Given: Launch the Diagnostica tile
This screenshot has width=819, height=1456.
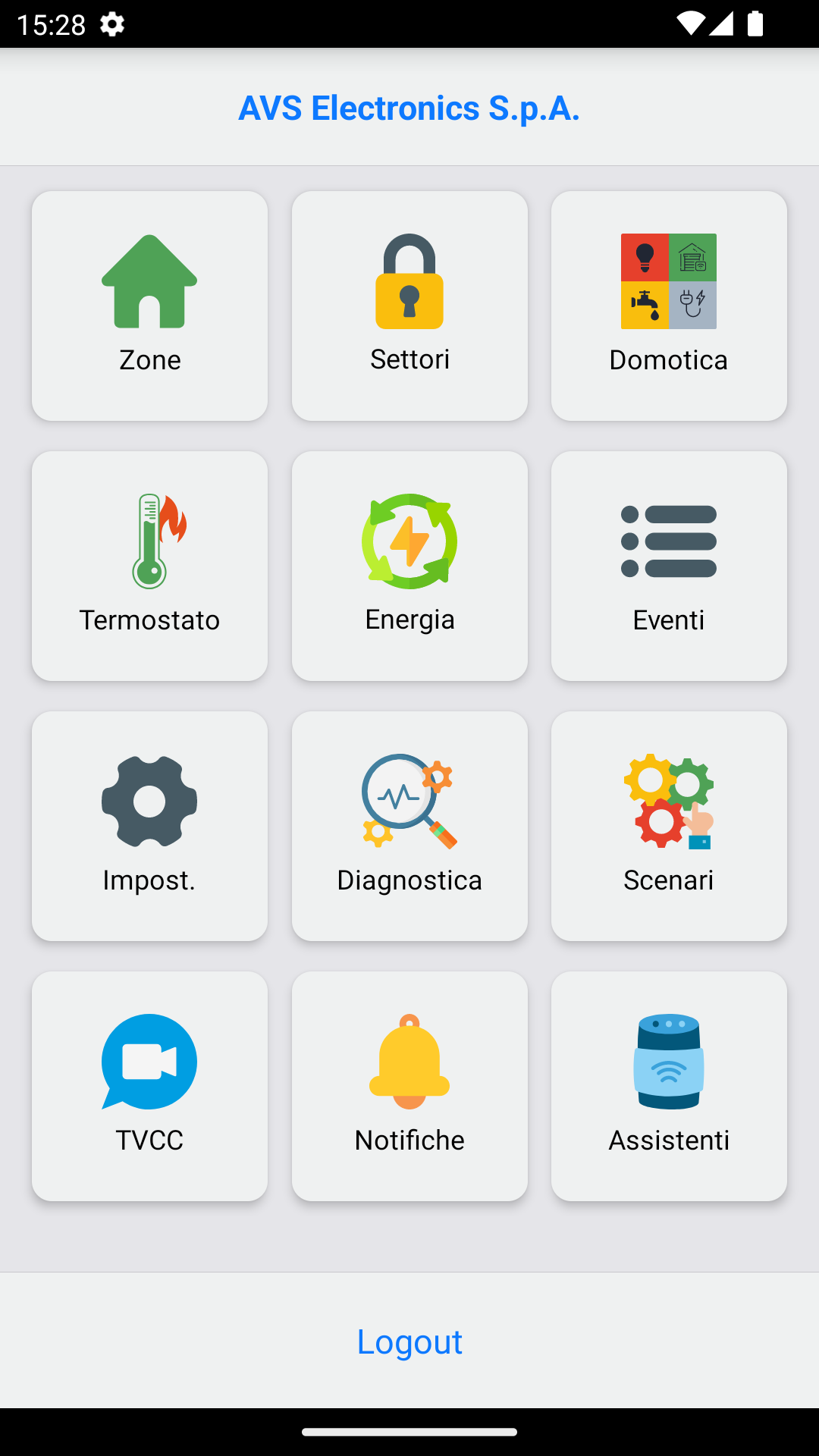Looking at the screenshot, I should (409, 826).
